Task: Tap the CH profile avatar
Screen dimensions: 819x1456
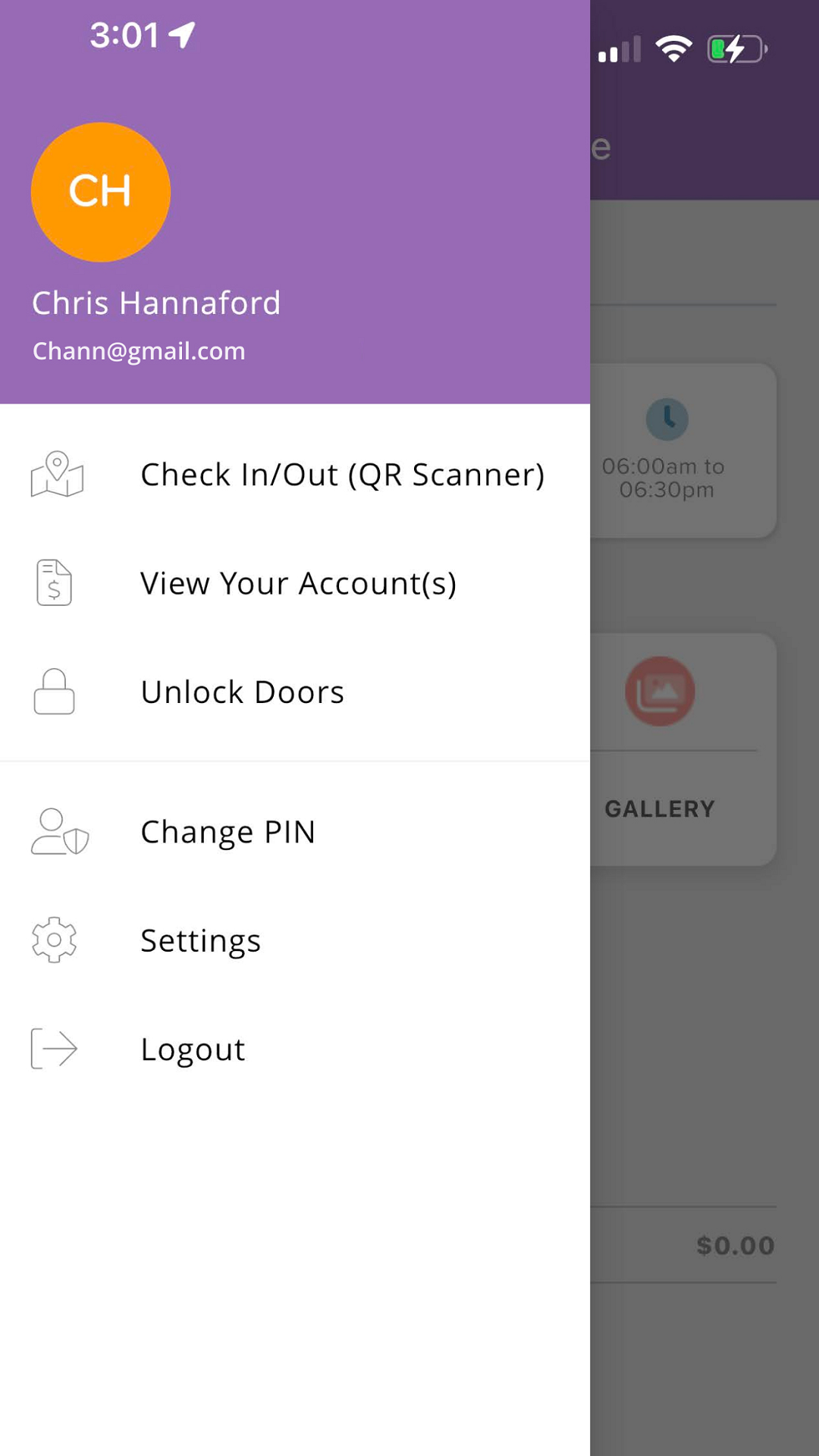Action: point(101,192)
